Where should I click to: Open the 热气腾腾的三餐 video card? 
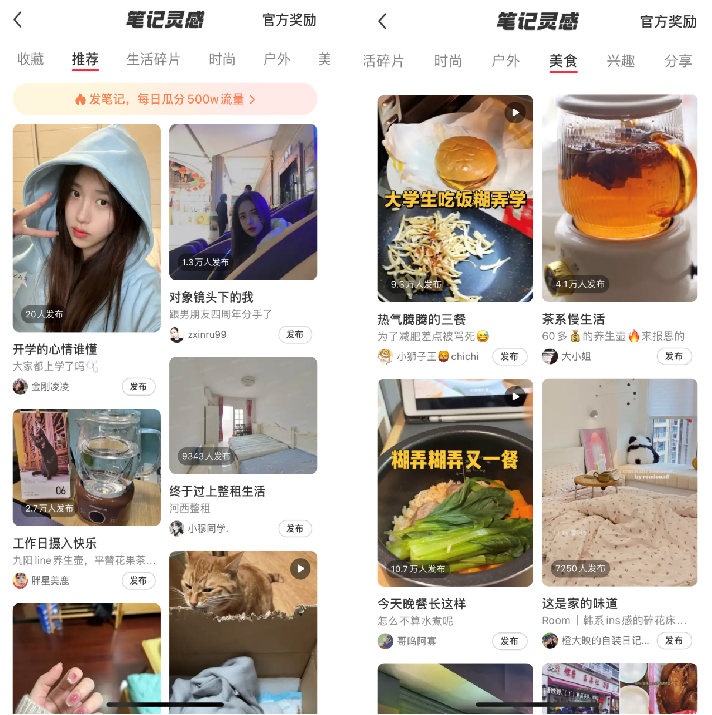coord(455,198)
